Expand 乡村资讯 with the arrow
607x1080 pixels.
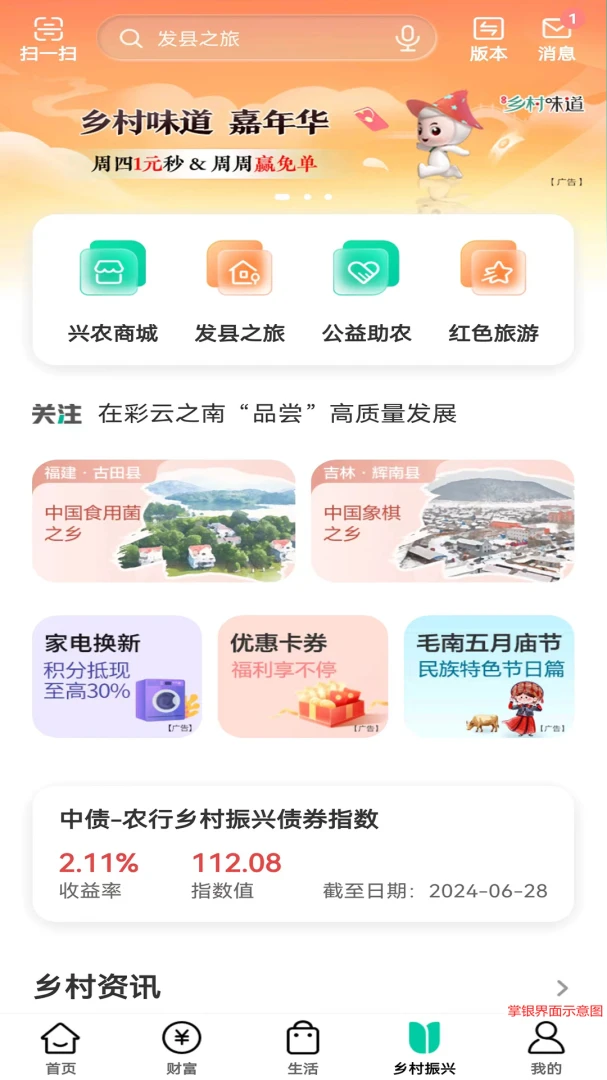562,988
